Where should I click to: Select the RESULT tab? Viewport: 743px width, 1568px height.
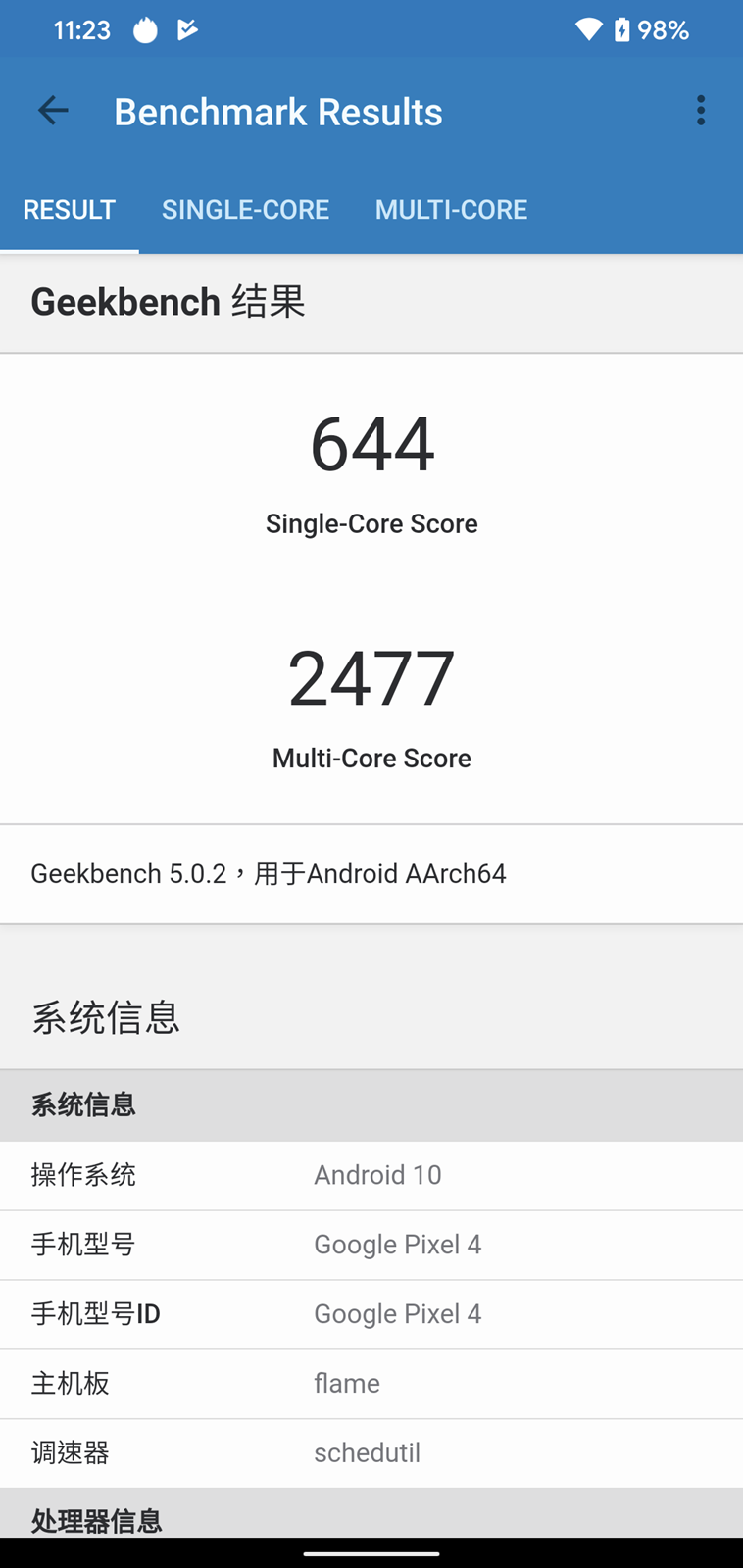[70, 209]
